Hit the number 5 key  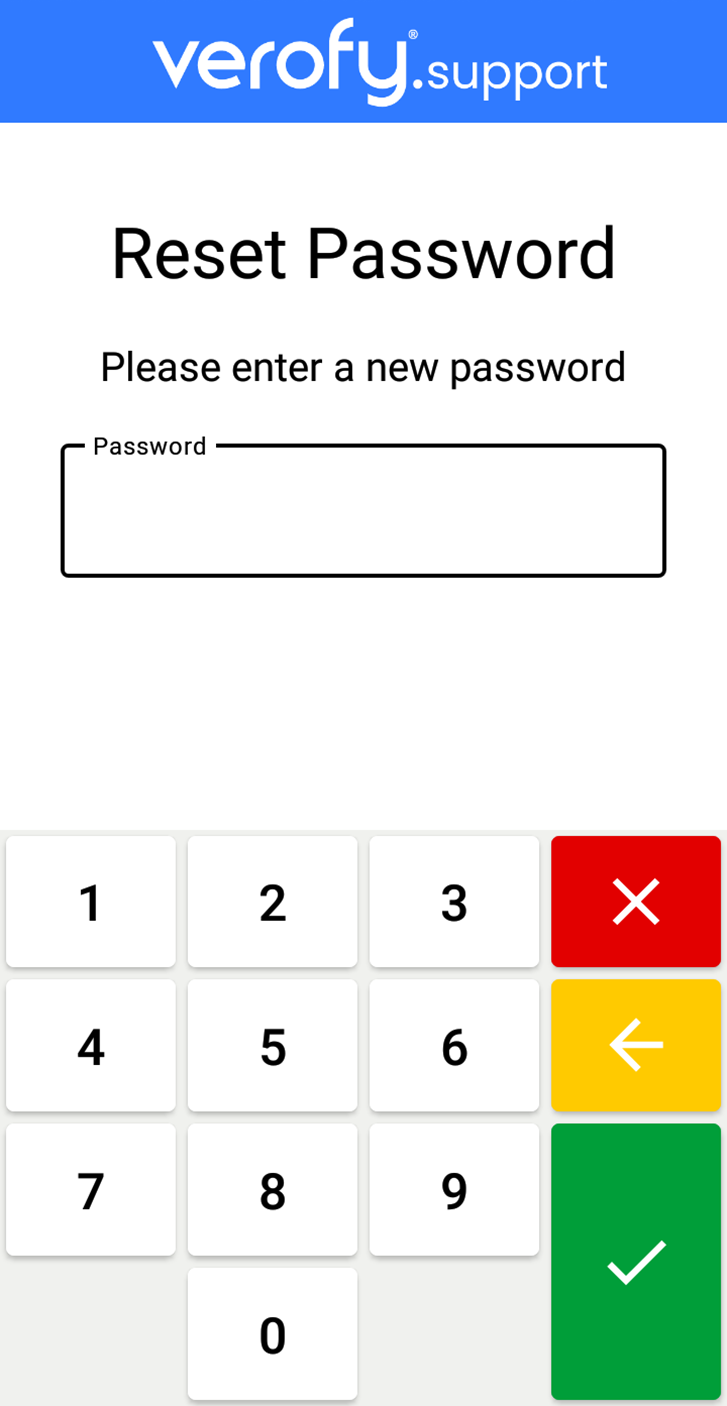pos(272,1046)
